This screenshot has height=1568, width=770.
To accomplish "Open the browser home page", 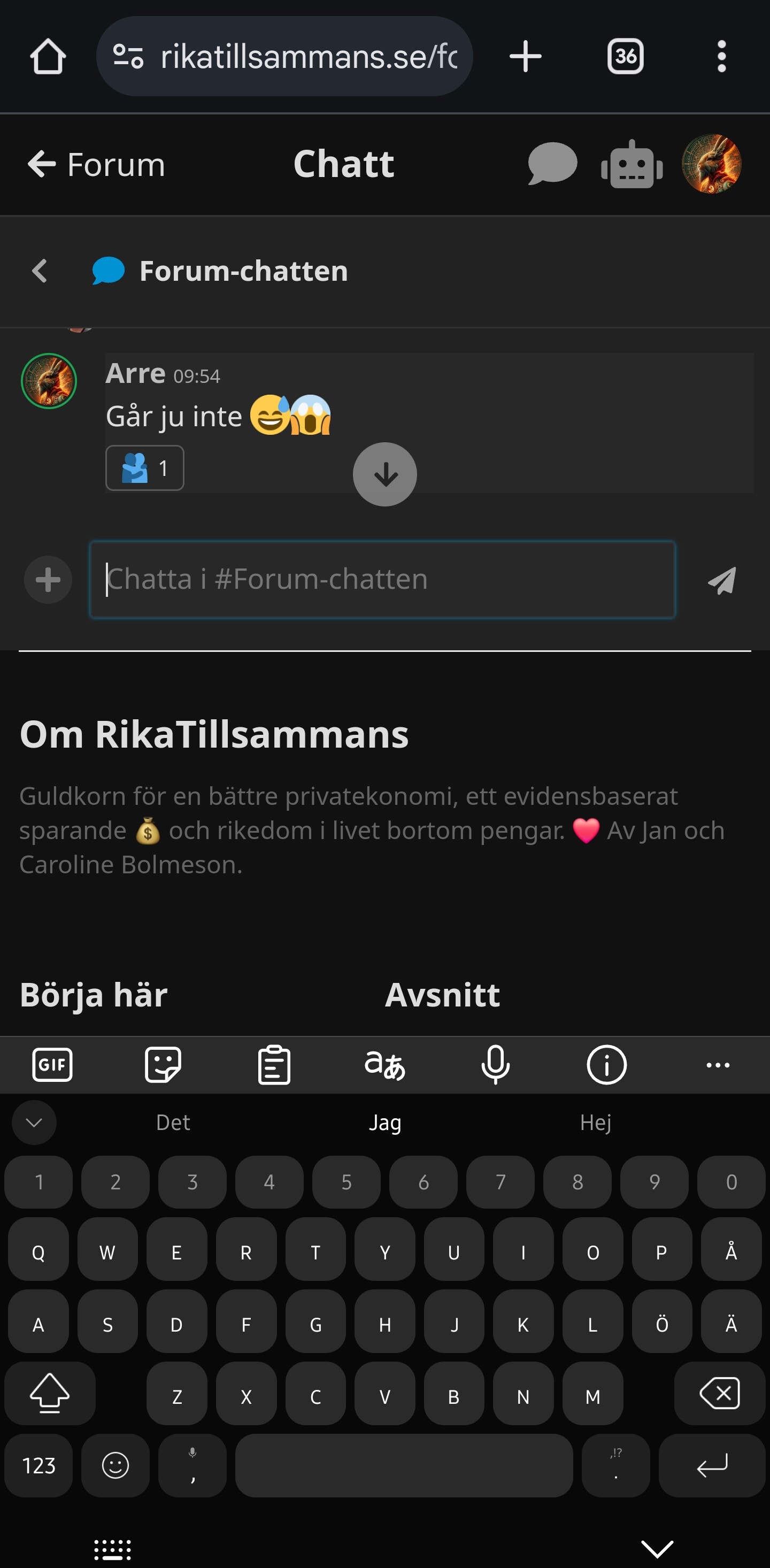I will 48,57.
